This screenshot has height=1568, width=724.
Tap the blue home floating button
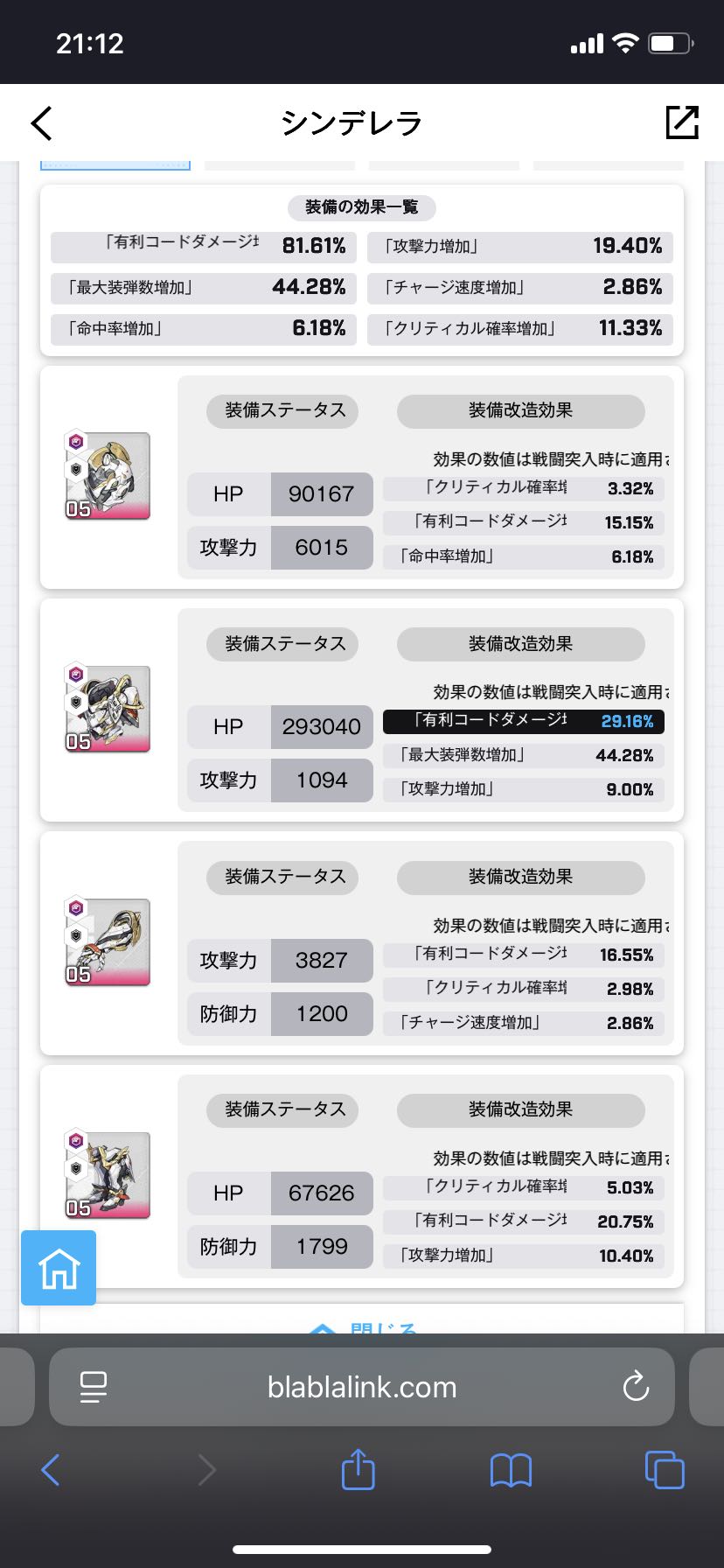[59, 1268]
